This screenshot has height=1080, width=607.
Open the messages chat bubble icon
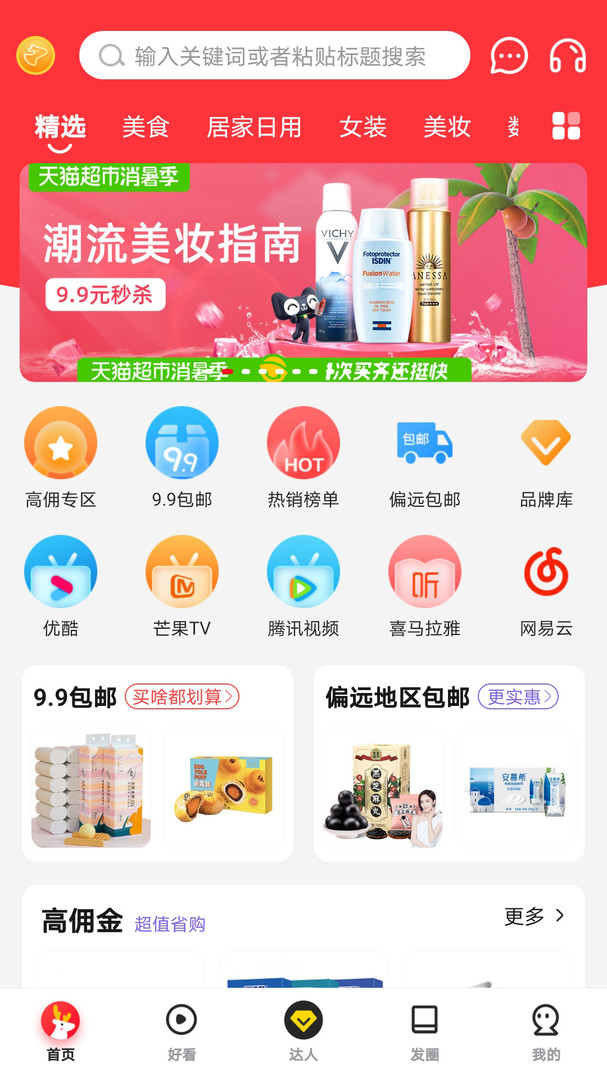509,56
